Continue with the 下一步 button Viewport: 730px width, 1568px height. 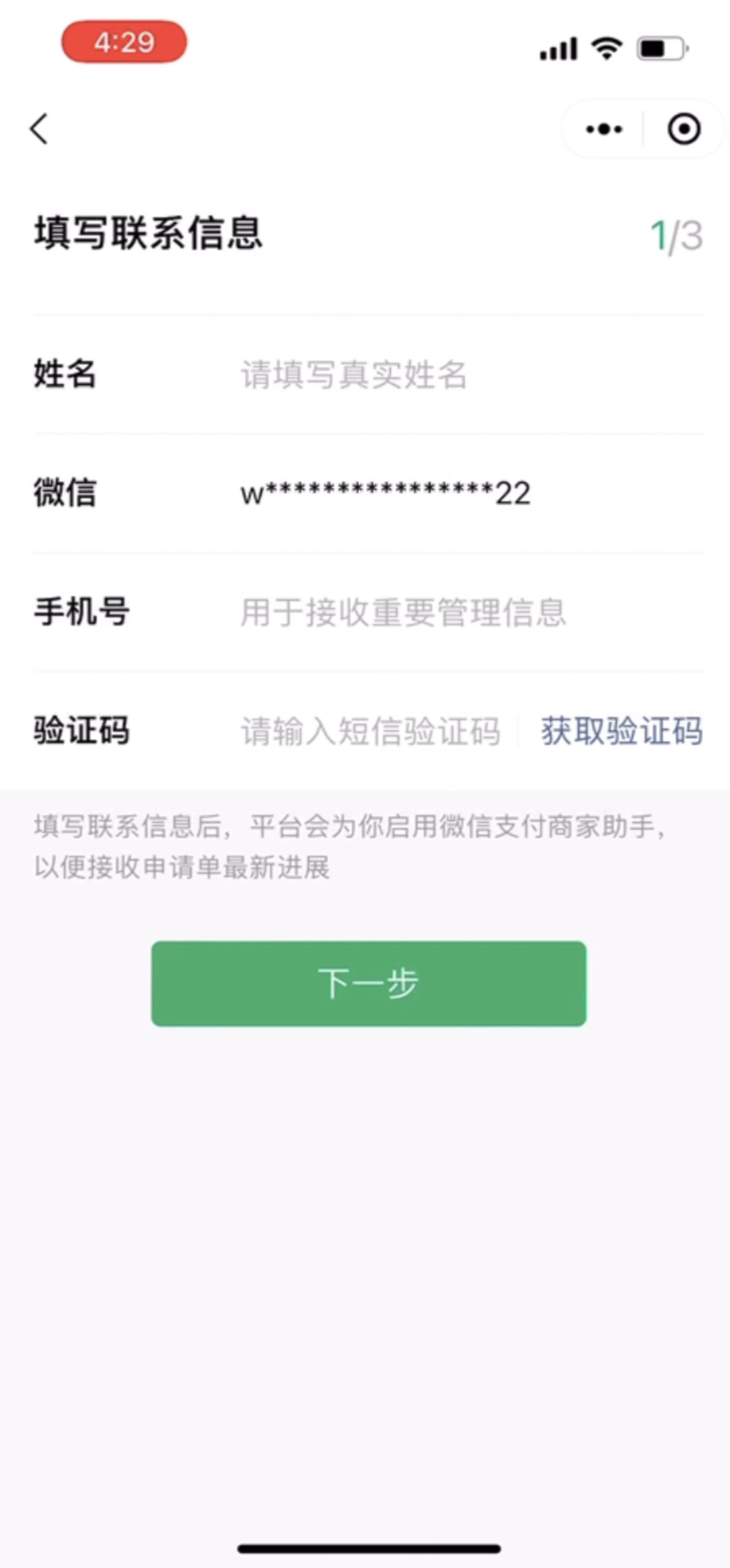[368, 984]
